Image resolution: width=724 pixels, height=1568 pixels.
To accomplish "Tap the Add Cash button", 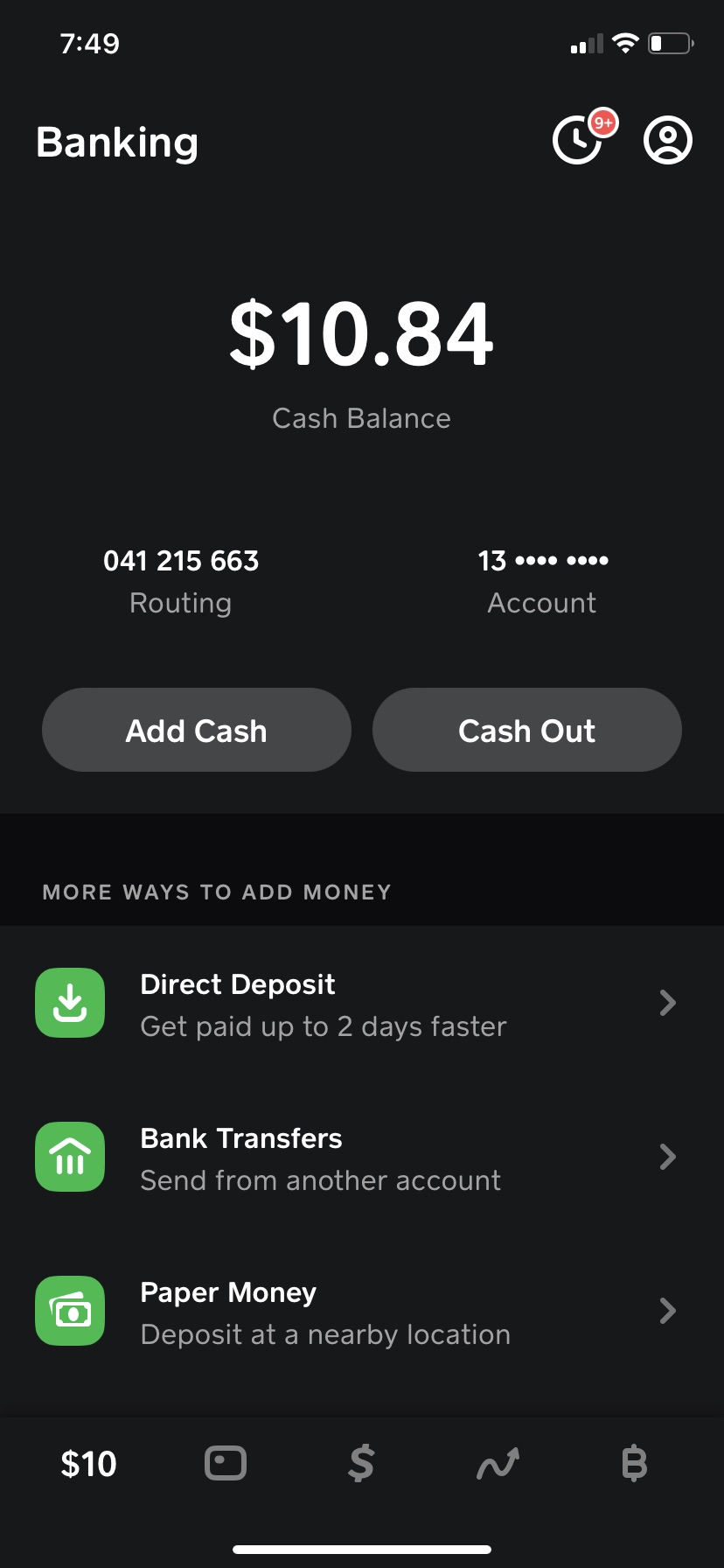I will 197,730.
